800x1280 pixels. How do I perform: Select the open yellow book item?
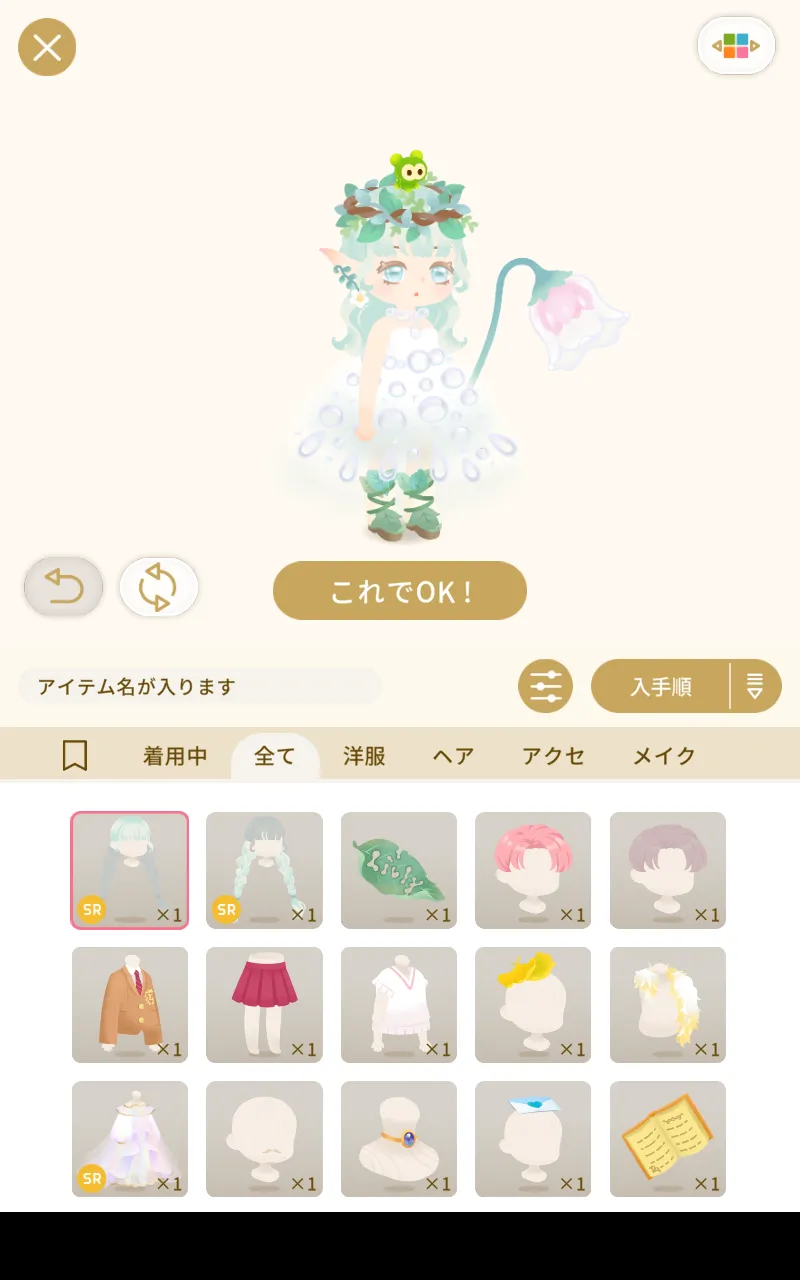pyautogui.click(x=667, y=1138)
